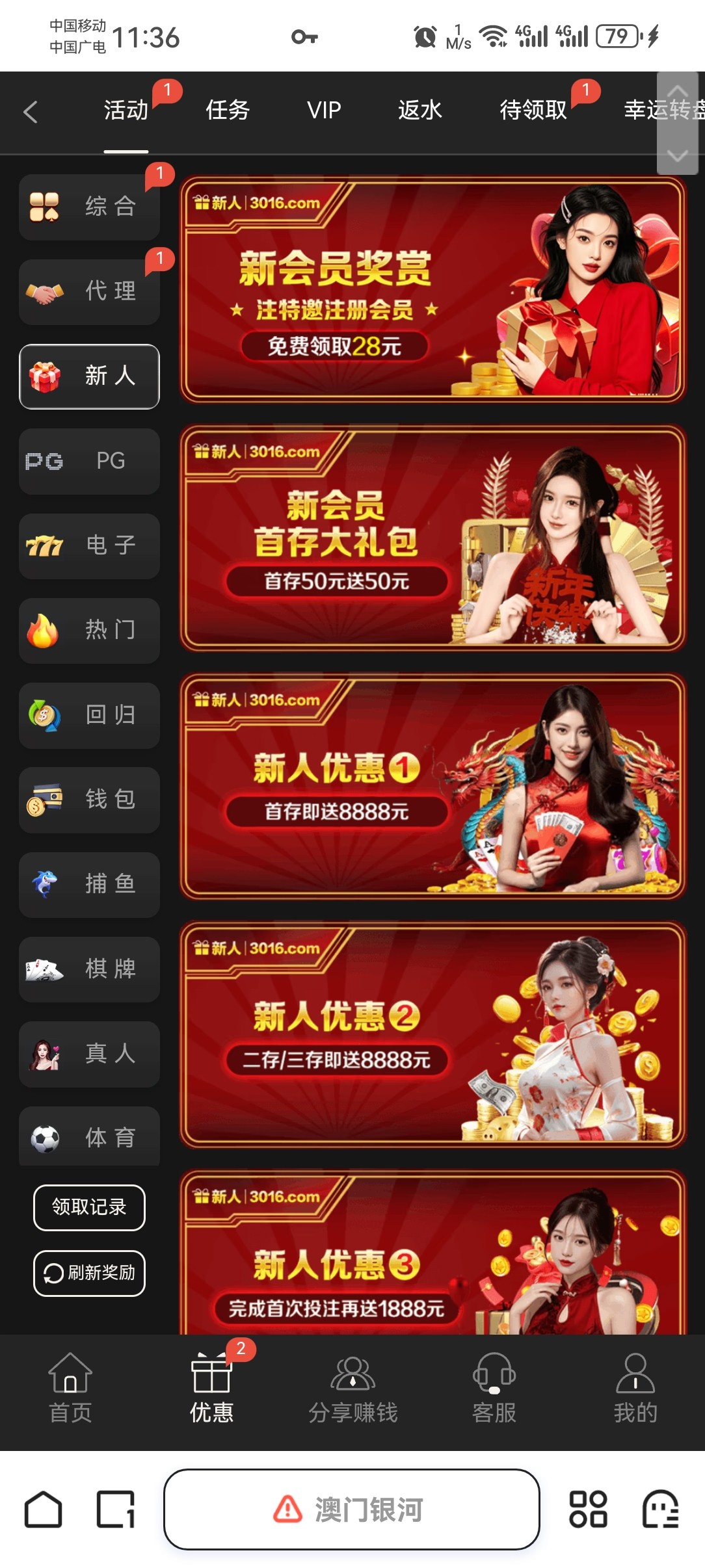Image resolution: width=705 pixels, height=1568 pixels.
Task: Open the 钱包 category
Action: [90, 800]
